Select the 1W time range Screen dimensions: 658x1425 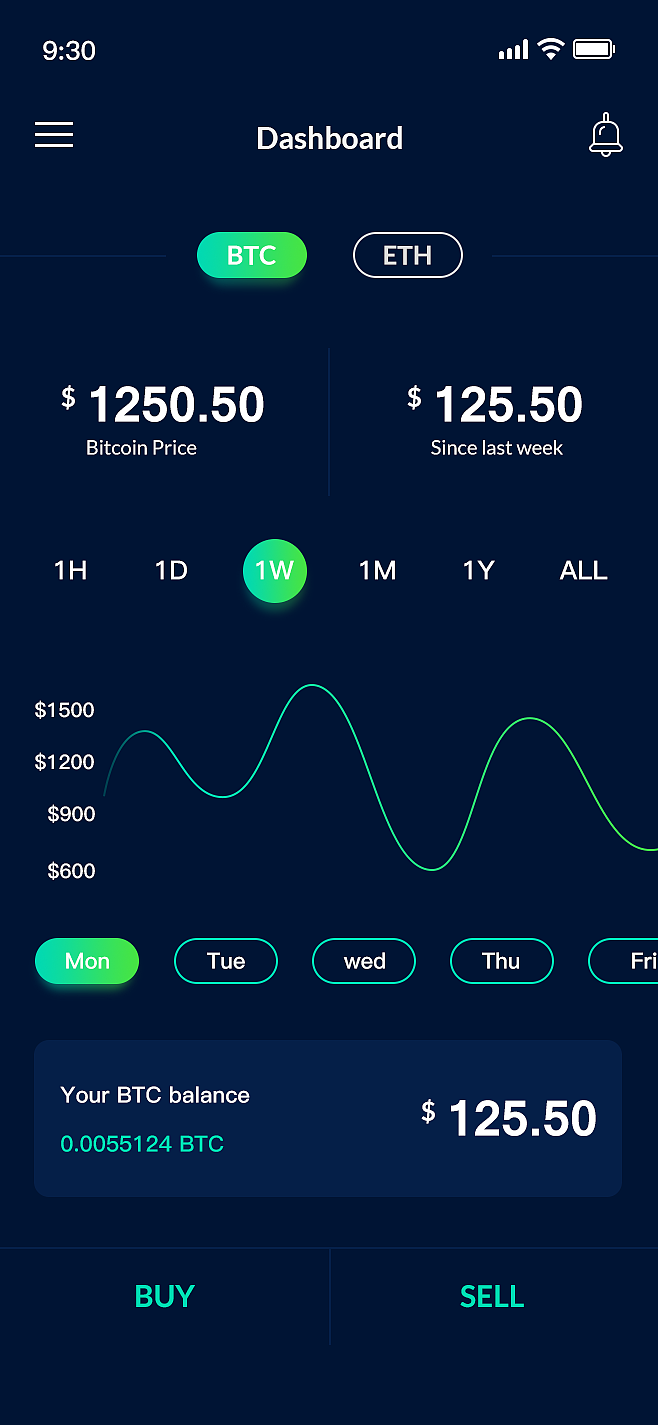(274, 571)
